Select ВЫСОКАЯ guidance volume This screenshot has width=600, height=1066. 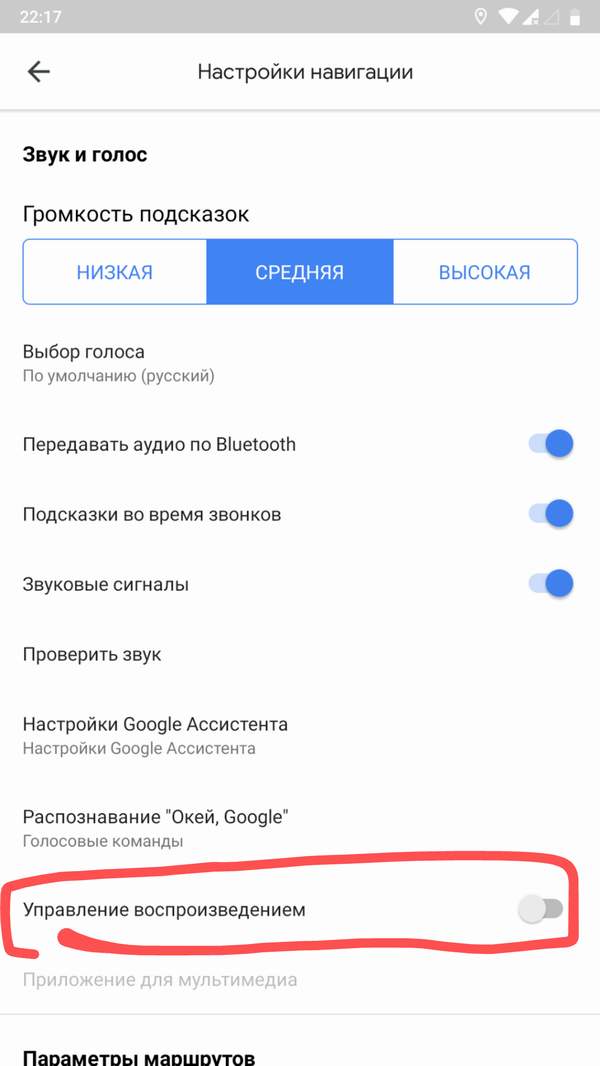point(484,272)
